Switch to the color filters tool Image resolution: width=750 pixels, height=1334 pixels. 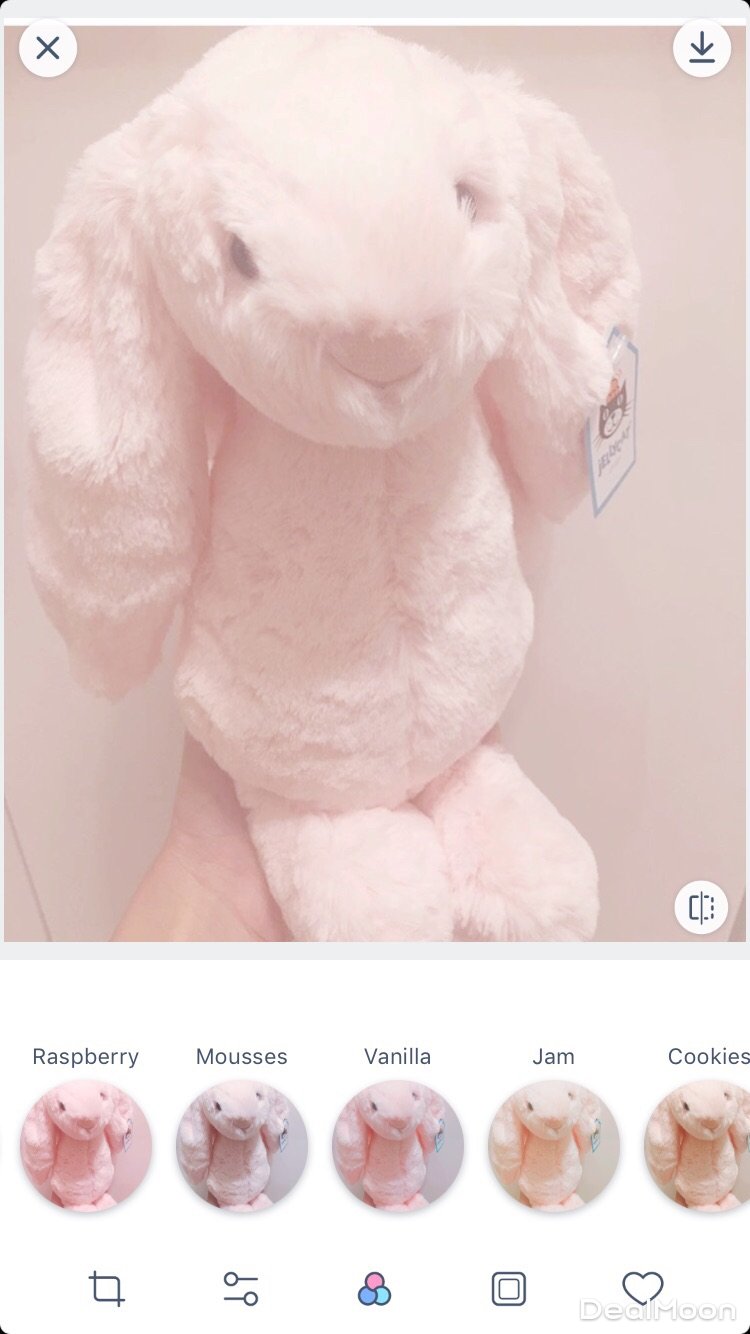coord(375,1289)
